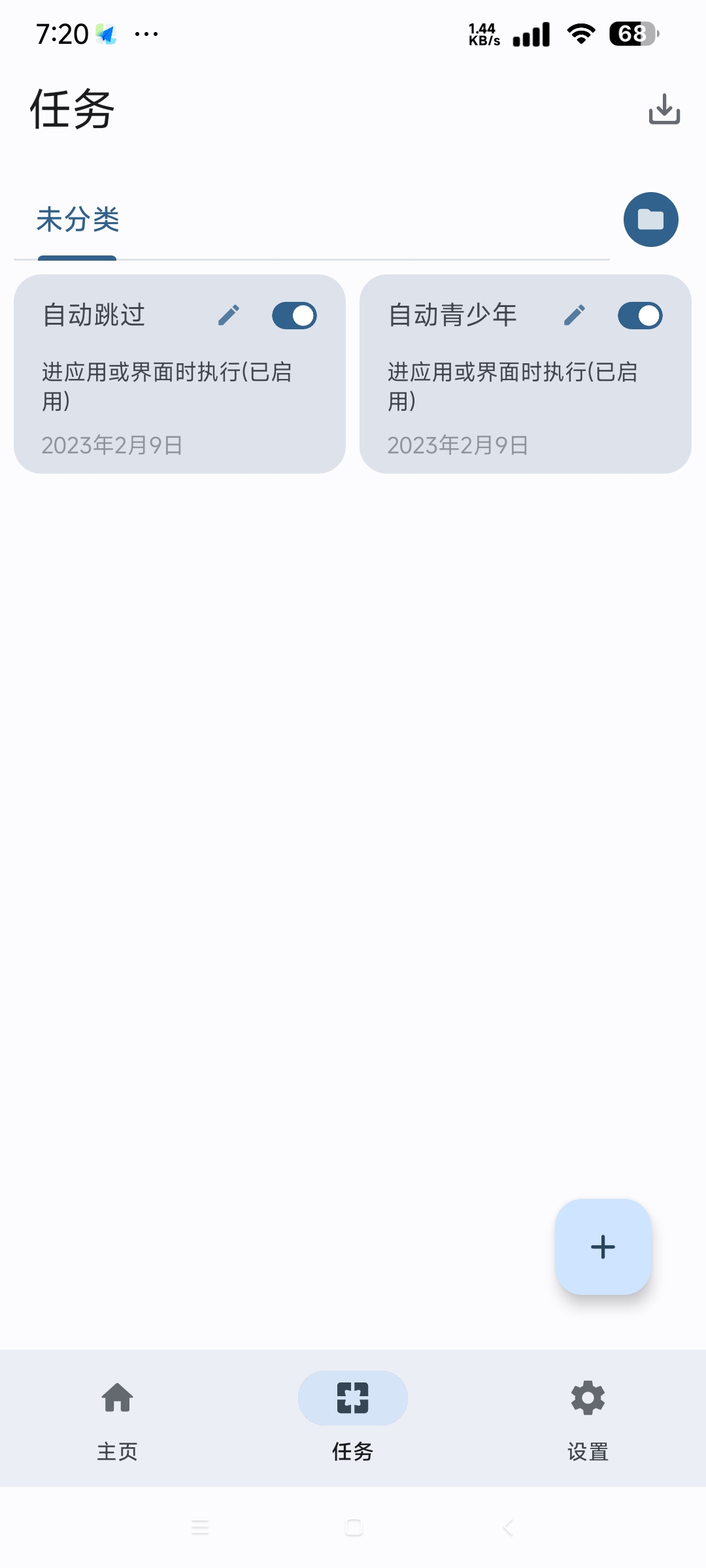The width and height of the screenshot is (706, 1568).
Task: Disable the 自动跳过 switch
Action: point(294,316)
